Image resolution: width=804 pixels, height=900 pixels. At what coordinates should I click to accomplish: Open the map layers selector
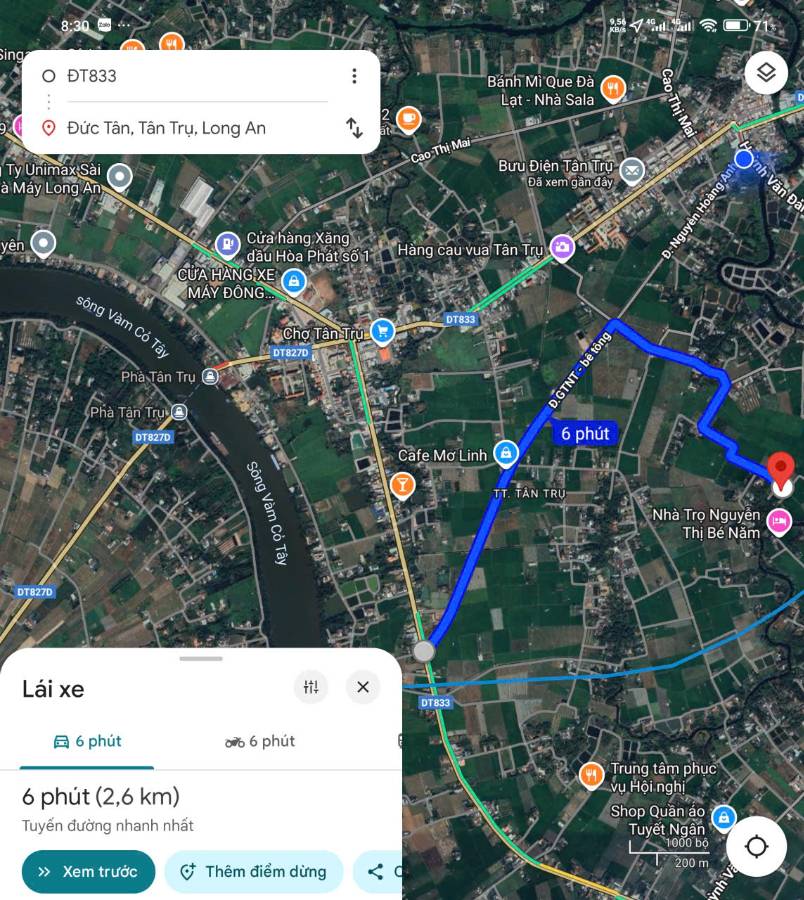[766, 73]
